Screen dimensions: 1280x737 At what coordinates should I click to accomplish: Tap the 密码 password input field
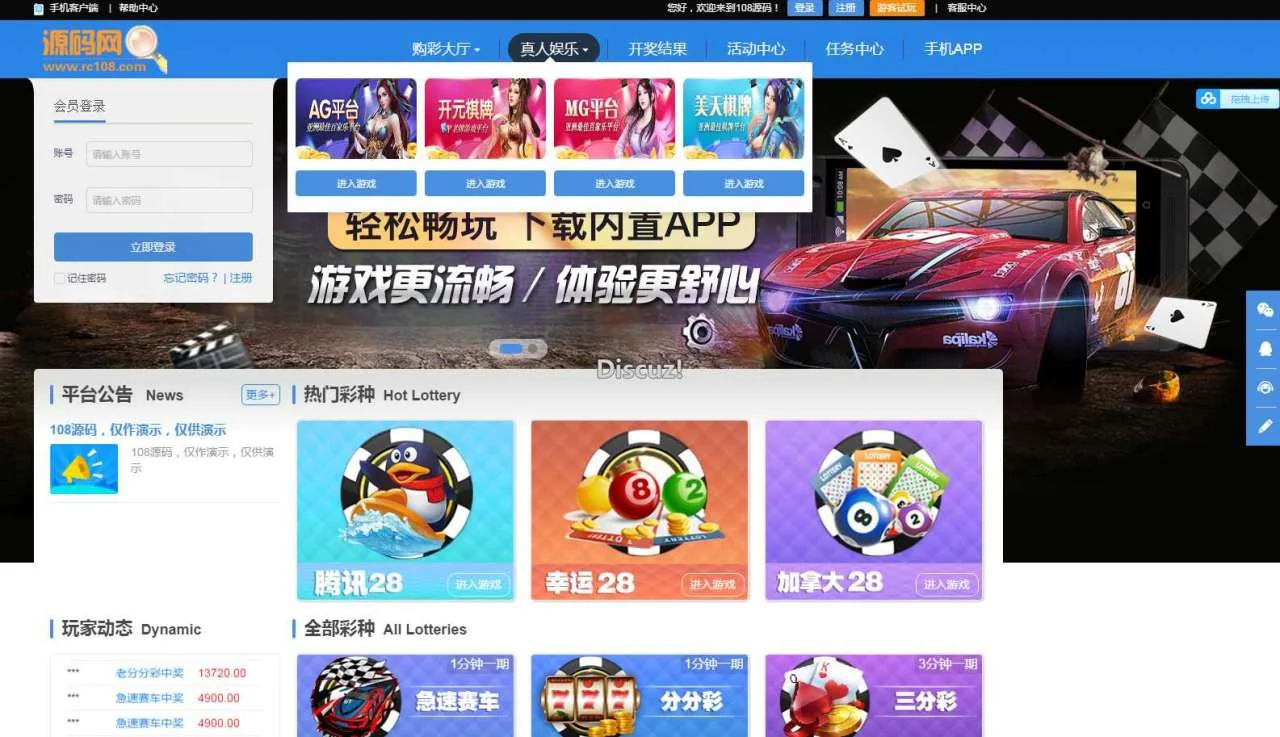point(169,200)
